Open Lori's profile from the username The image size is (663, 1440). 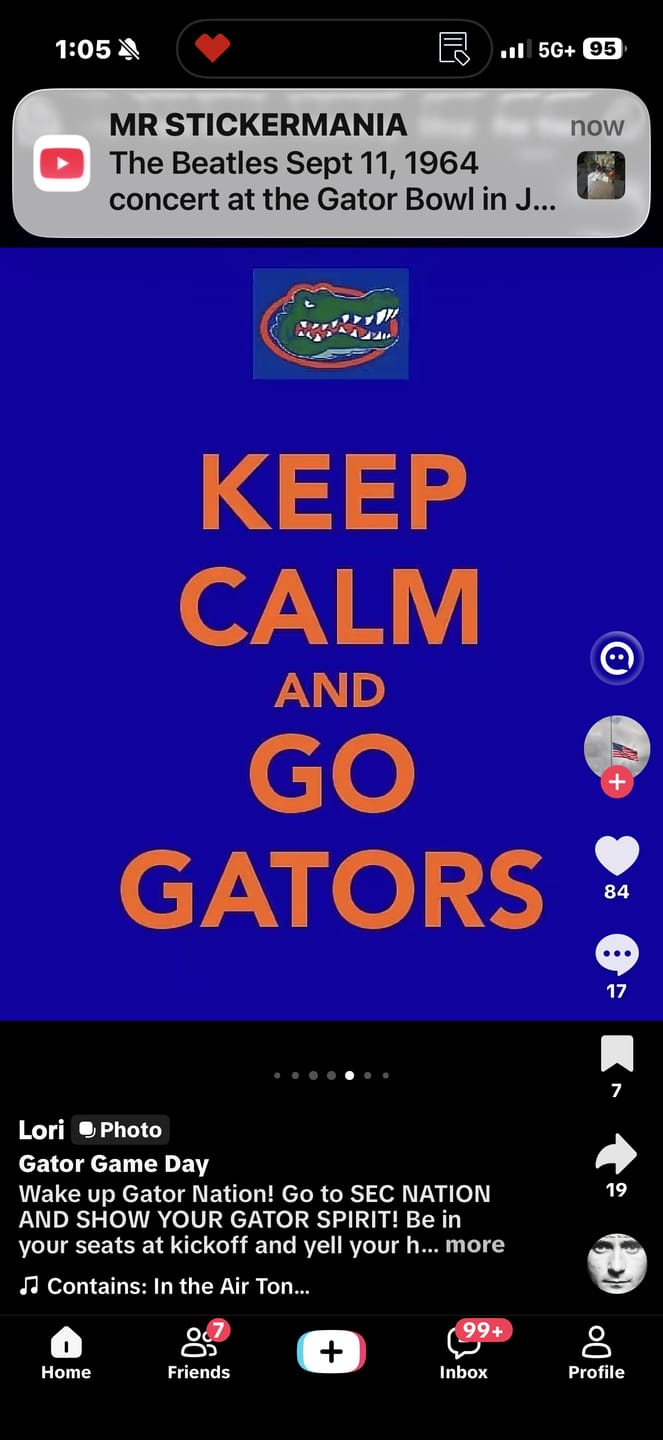coord(41,1130)
